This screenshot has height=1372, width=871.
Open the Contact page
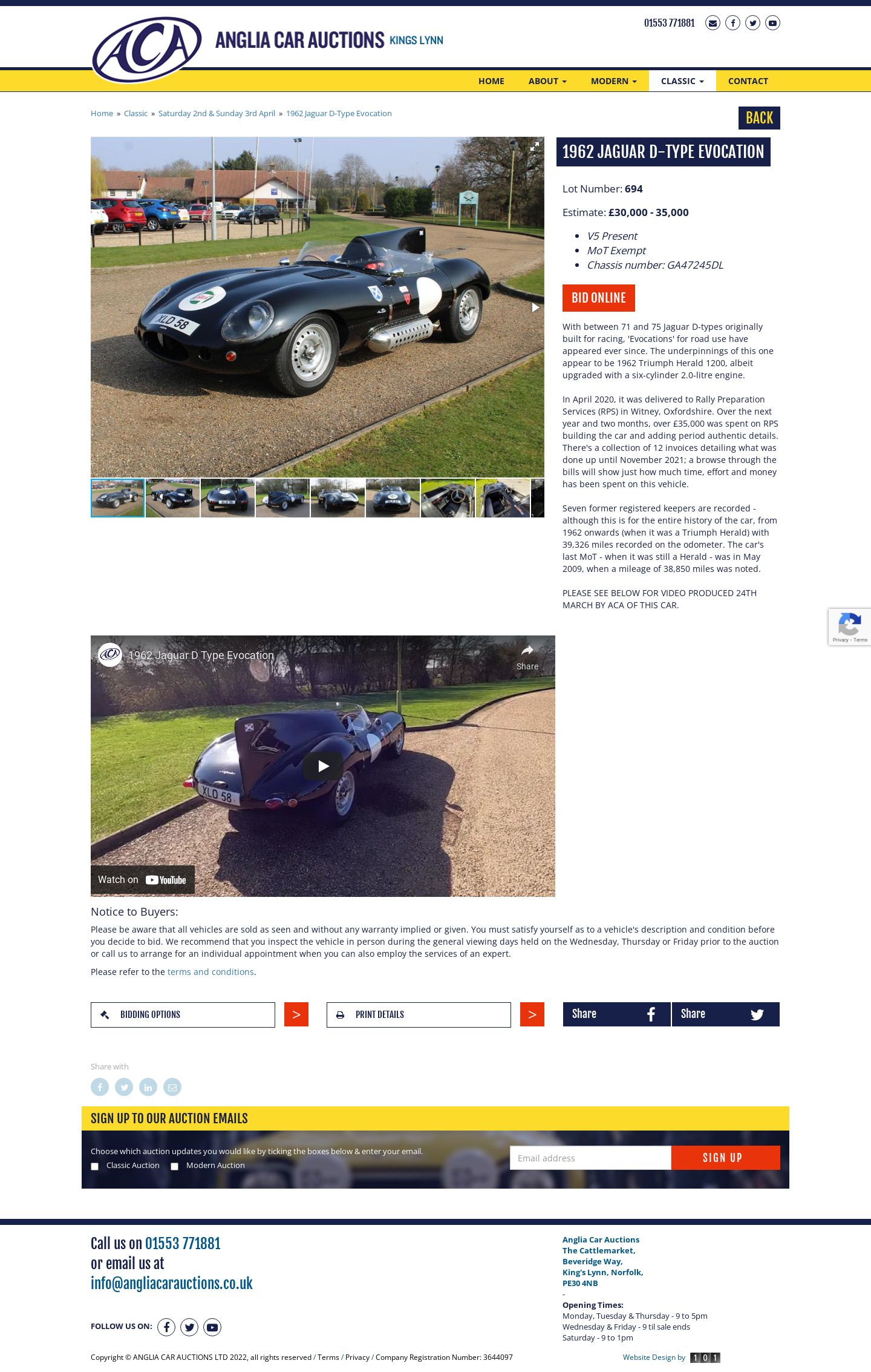748,81
